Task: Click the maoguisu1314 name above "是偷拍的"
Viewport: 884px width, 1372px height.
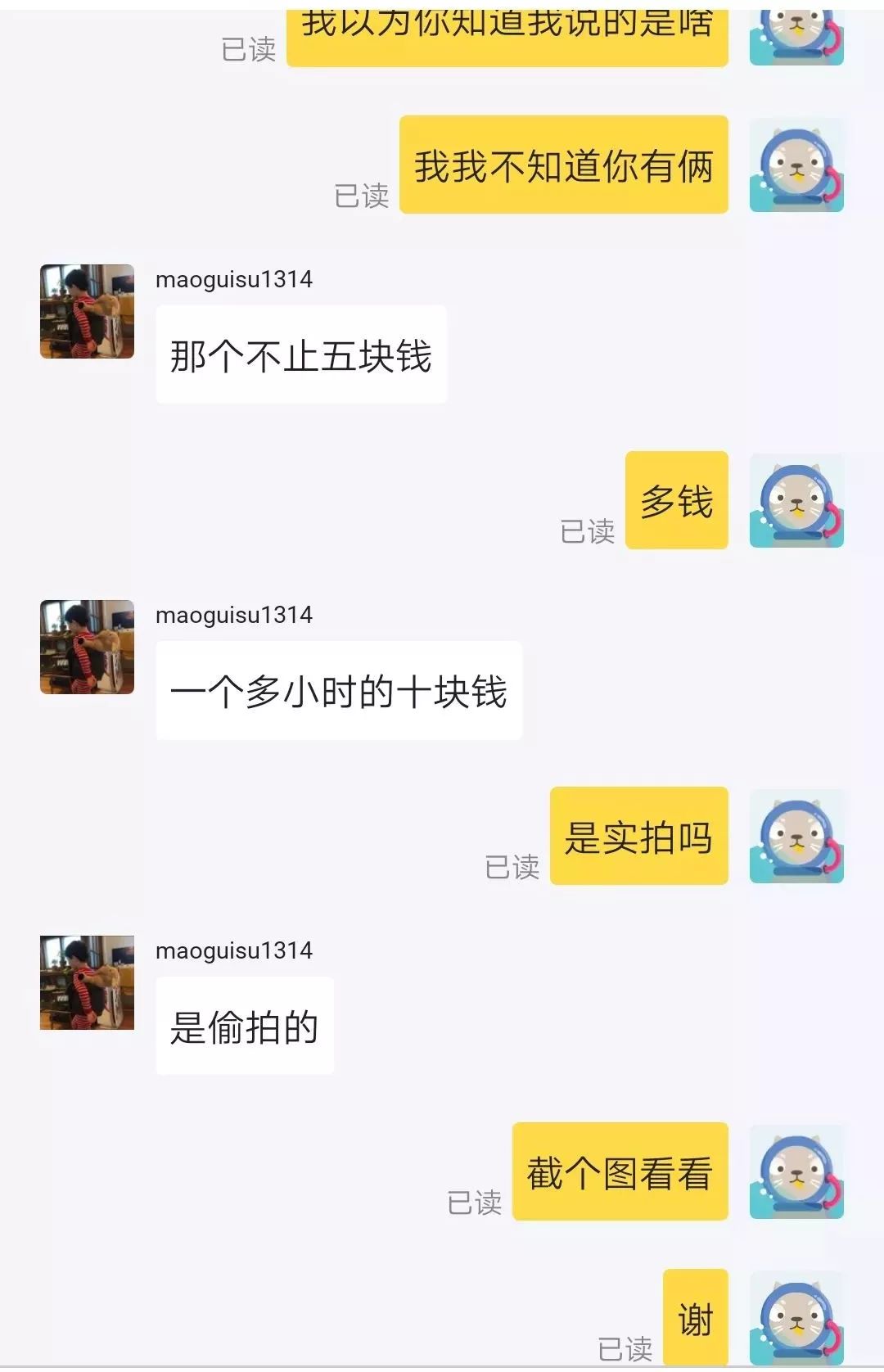Action: pos(234,950)
